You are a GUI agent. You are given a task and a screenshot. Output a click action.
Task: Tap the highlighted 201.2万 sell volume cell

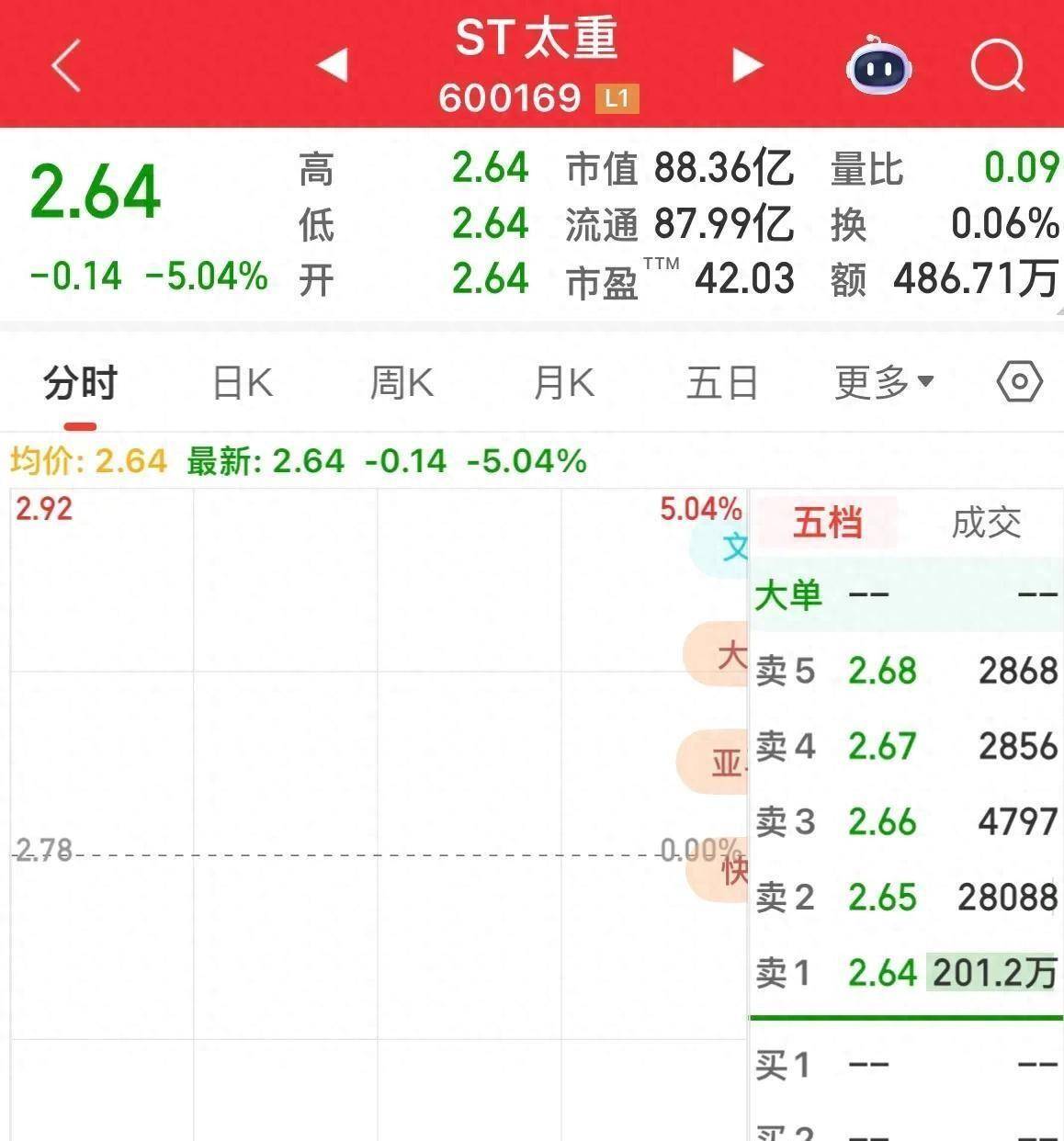pyautogui.click(x=995, y=972)
